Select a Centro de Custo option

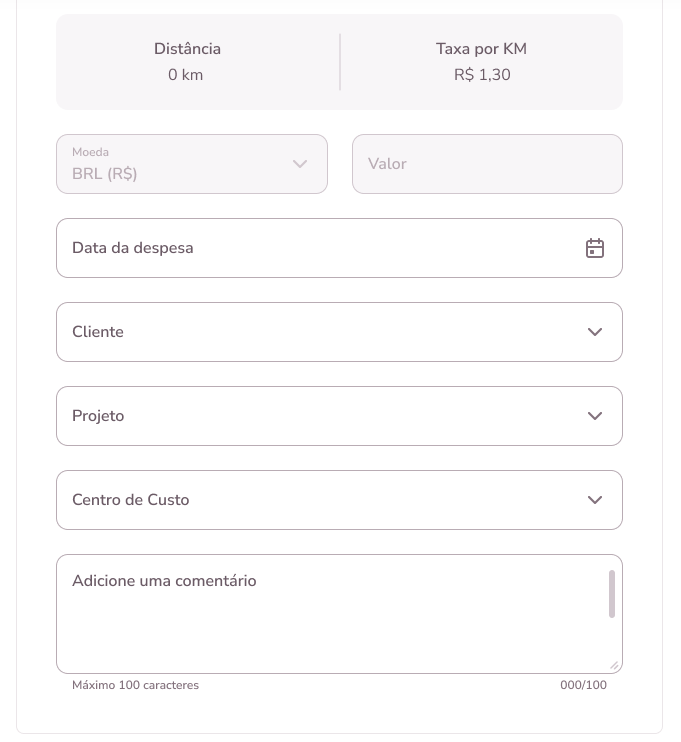pos(339,500)
